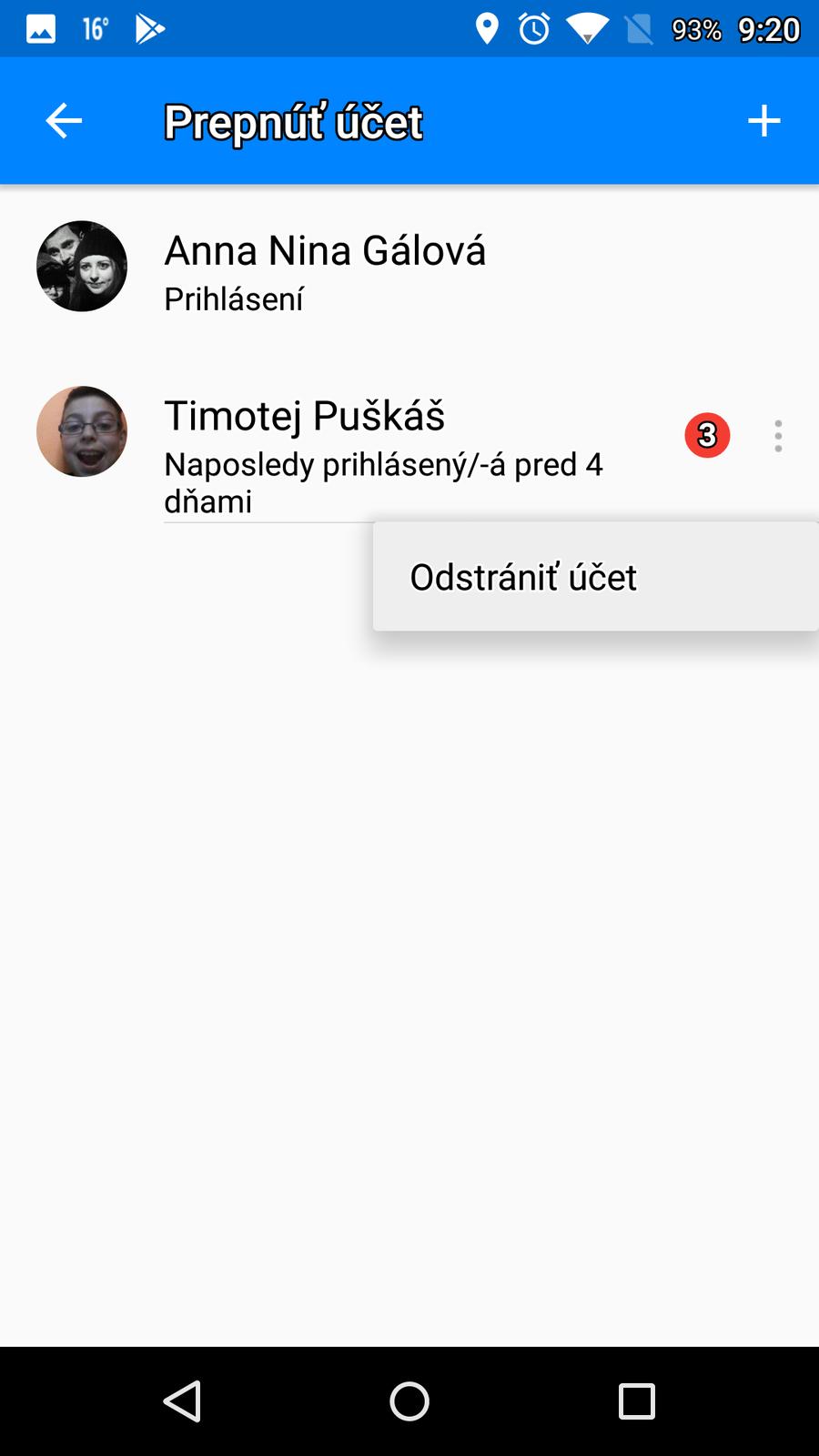Tap the system home button
The height and width of the screenshot is (1456, 819).
[409, 1400]
